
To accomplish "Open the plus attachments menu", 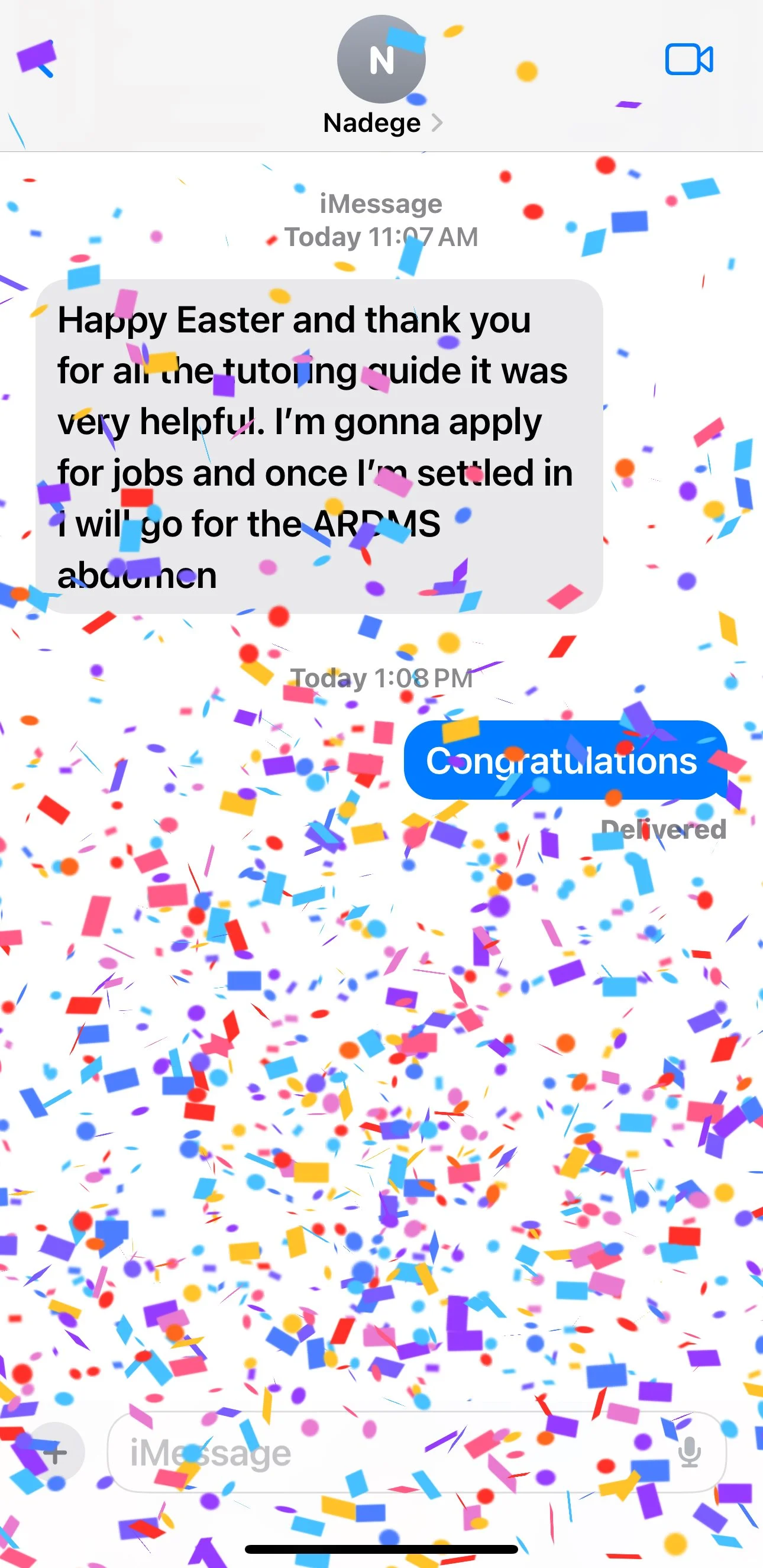I will pyautogui.click(x=56, y=1453).
